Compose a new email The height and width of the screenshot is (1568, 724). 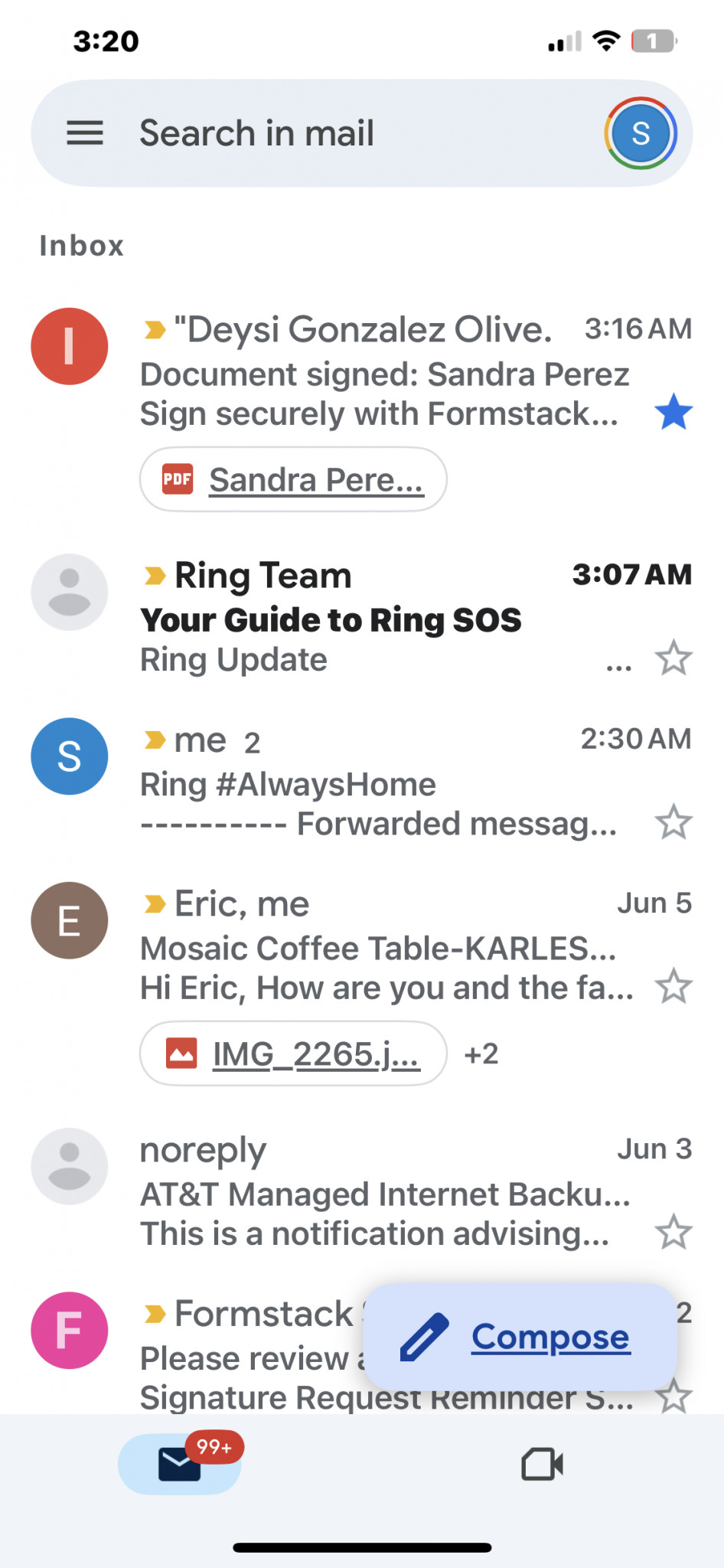click(x=520, y=1338)
